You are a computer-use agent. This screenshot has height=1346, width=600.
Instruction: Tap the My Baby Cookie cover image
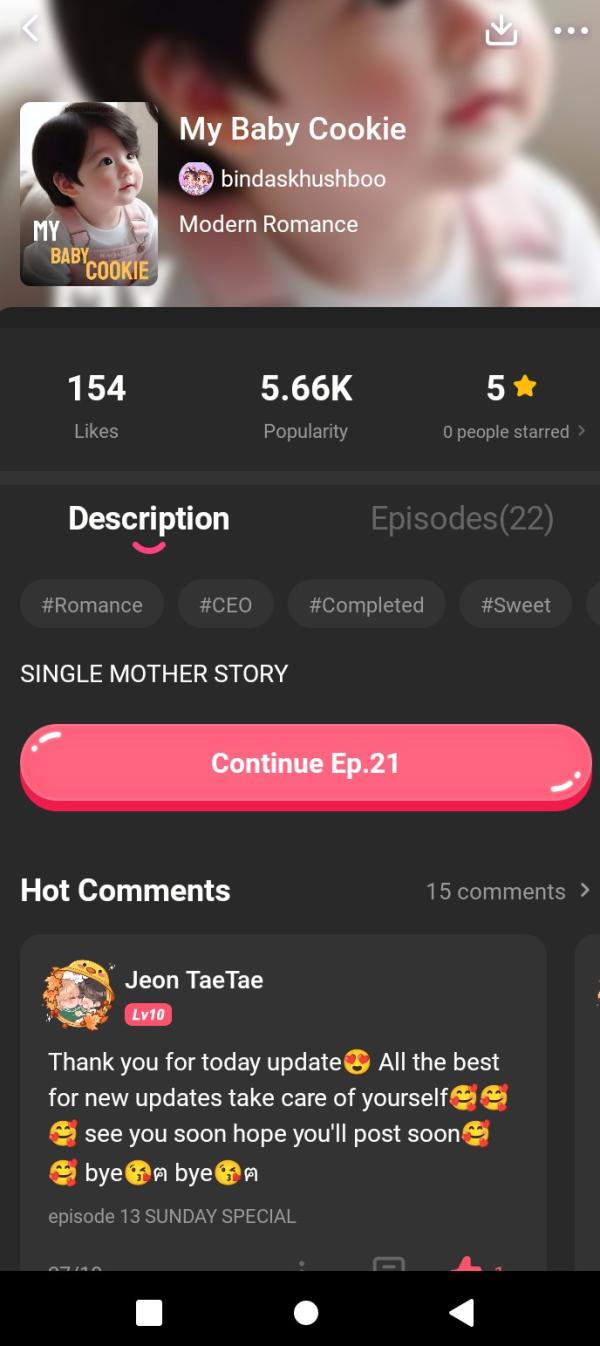tap(89, 194)
